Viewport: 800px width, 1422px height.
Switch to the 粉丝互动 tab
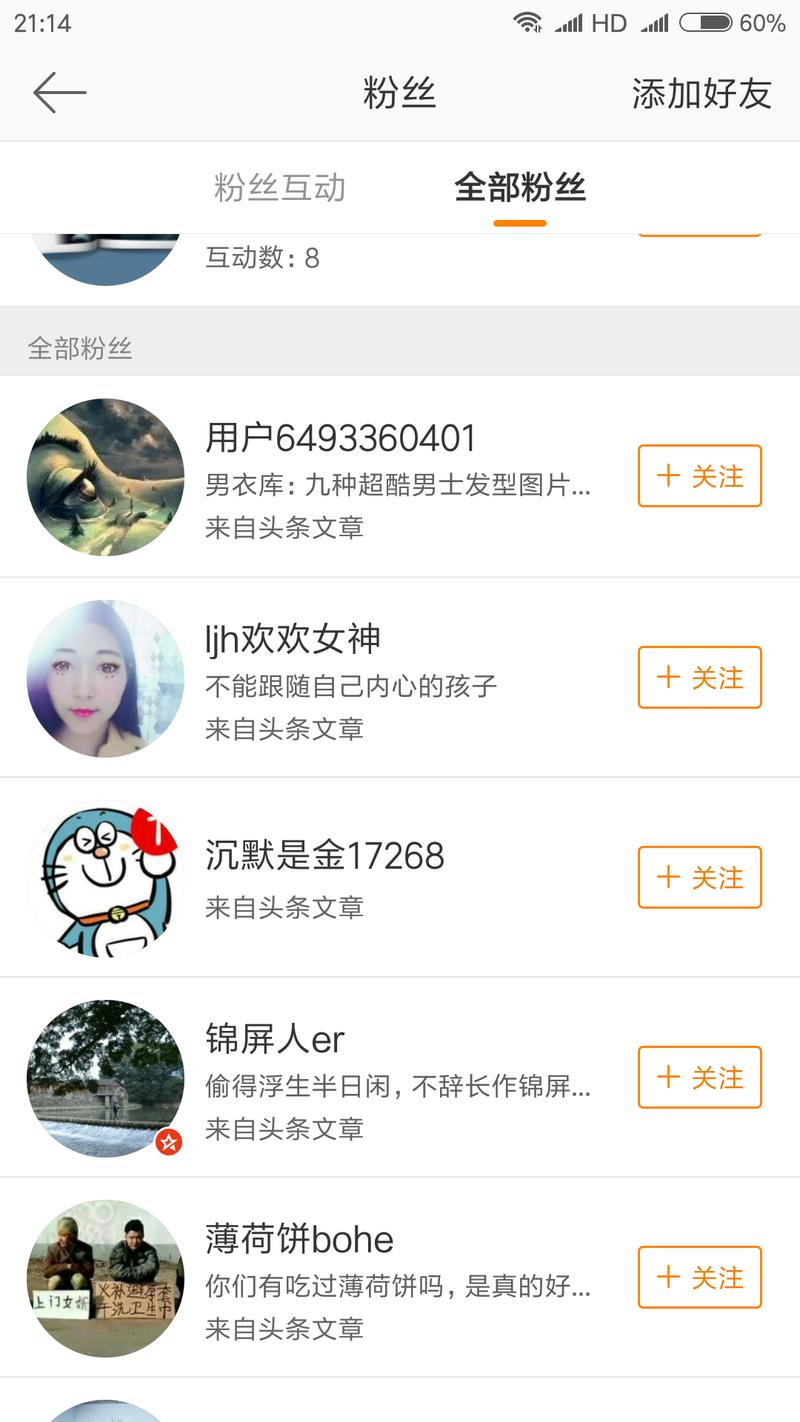pos(276,187)
